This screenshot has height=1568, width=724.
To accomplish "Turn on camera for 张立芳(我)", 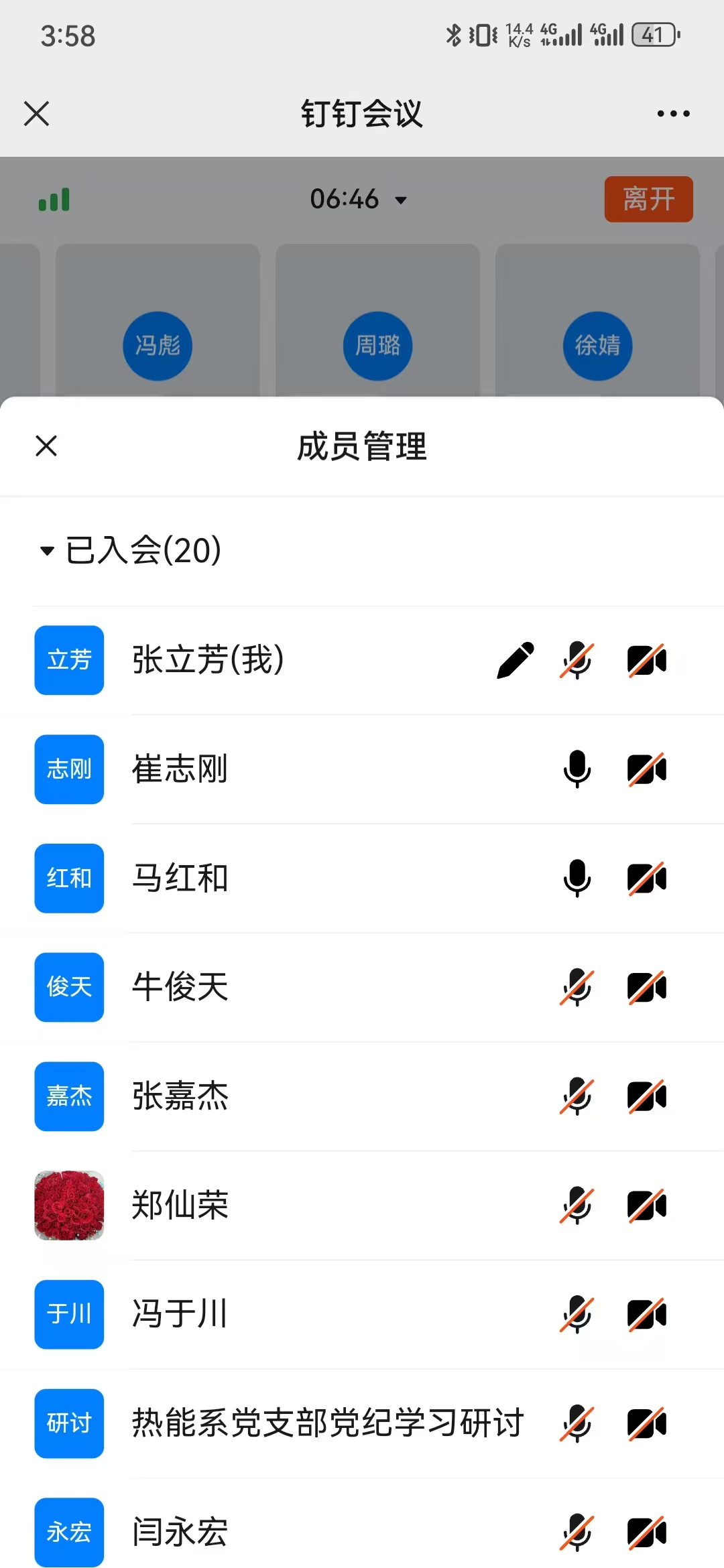I will point(646,660).
